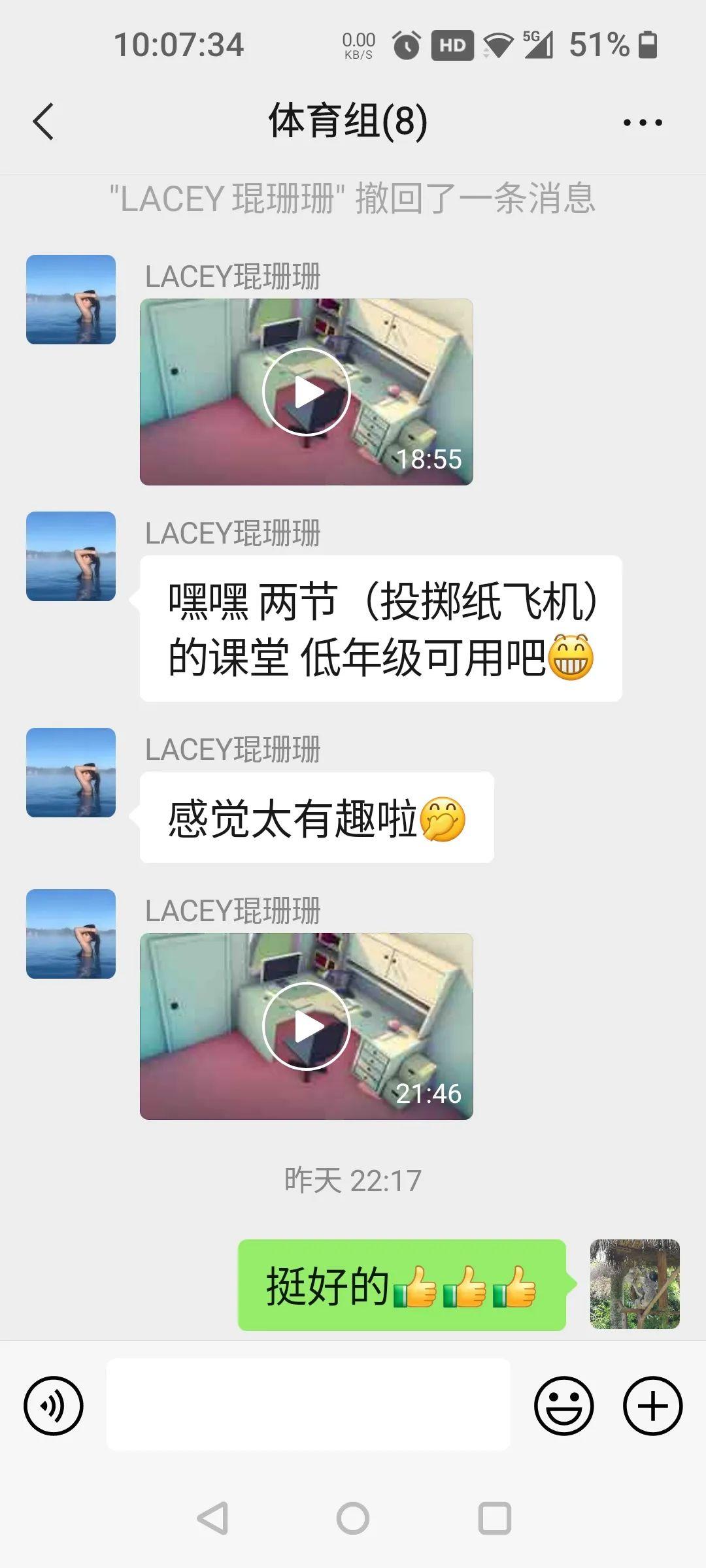
Task: Tap the message text field
Action: [308, 1405]
